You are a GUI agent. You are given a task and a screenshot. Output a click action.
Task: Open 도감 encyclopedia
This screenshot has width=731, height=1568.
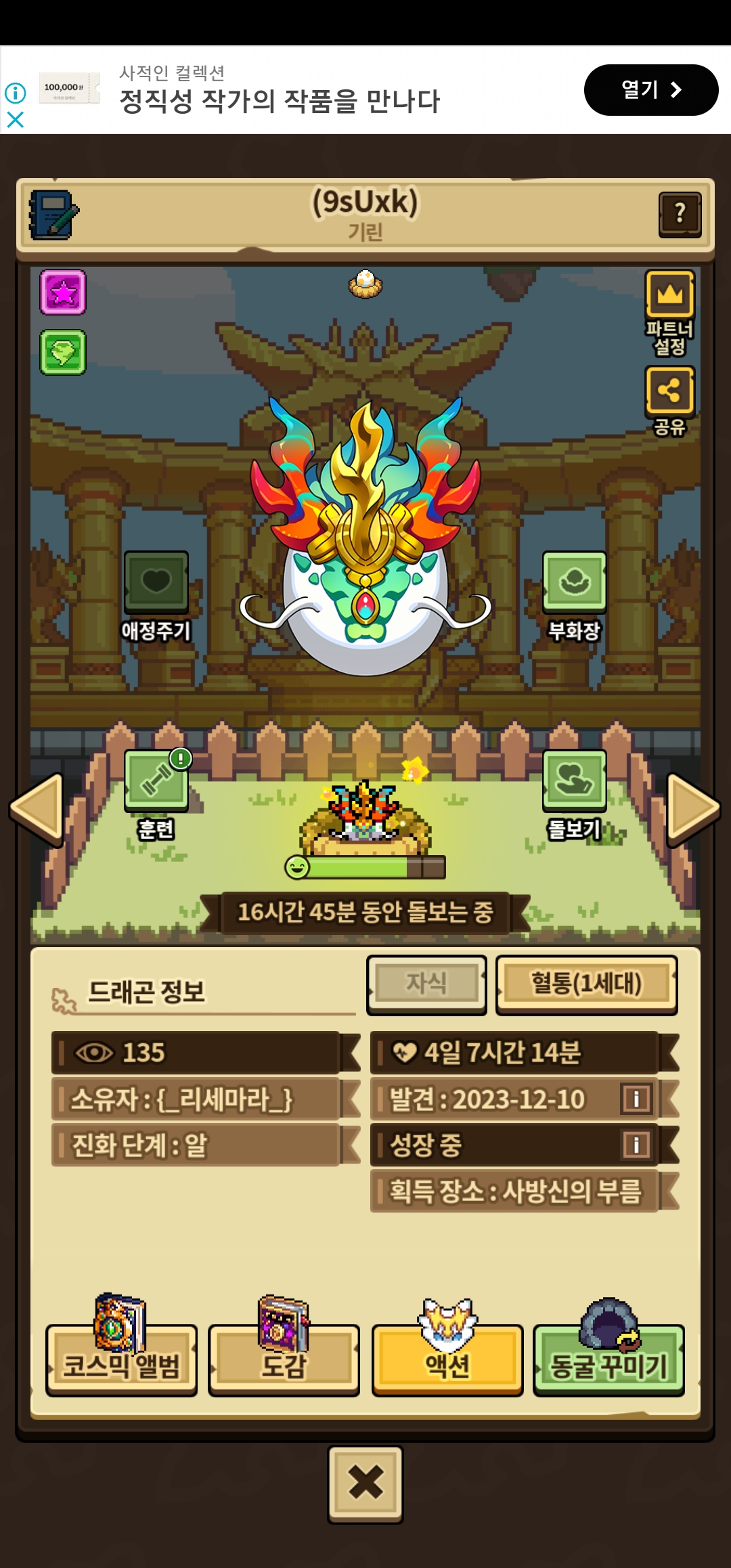pyautogui.click(x=284, y=1362)
